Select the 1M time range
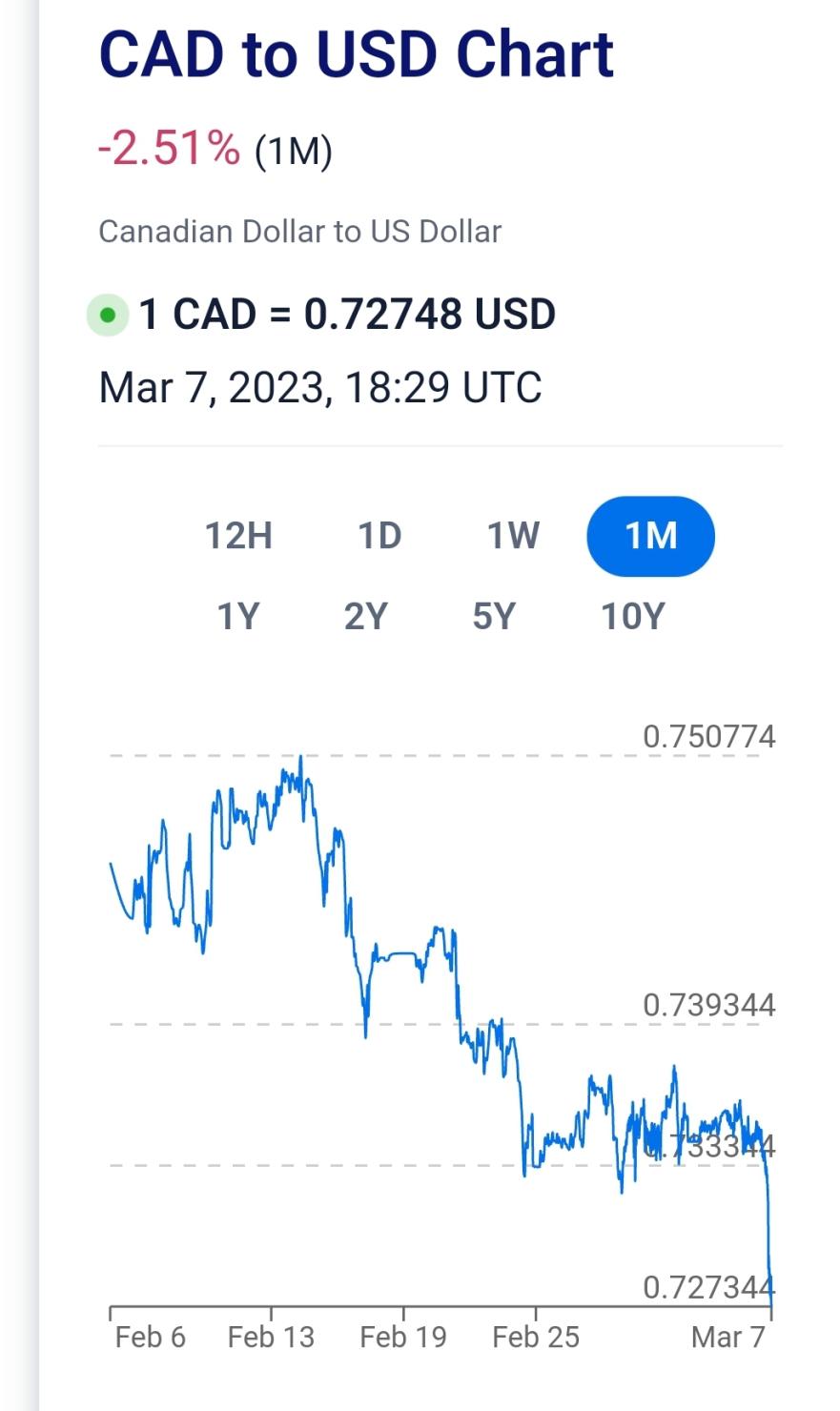The image size is (840, 1411). [650, 536]
